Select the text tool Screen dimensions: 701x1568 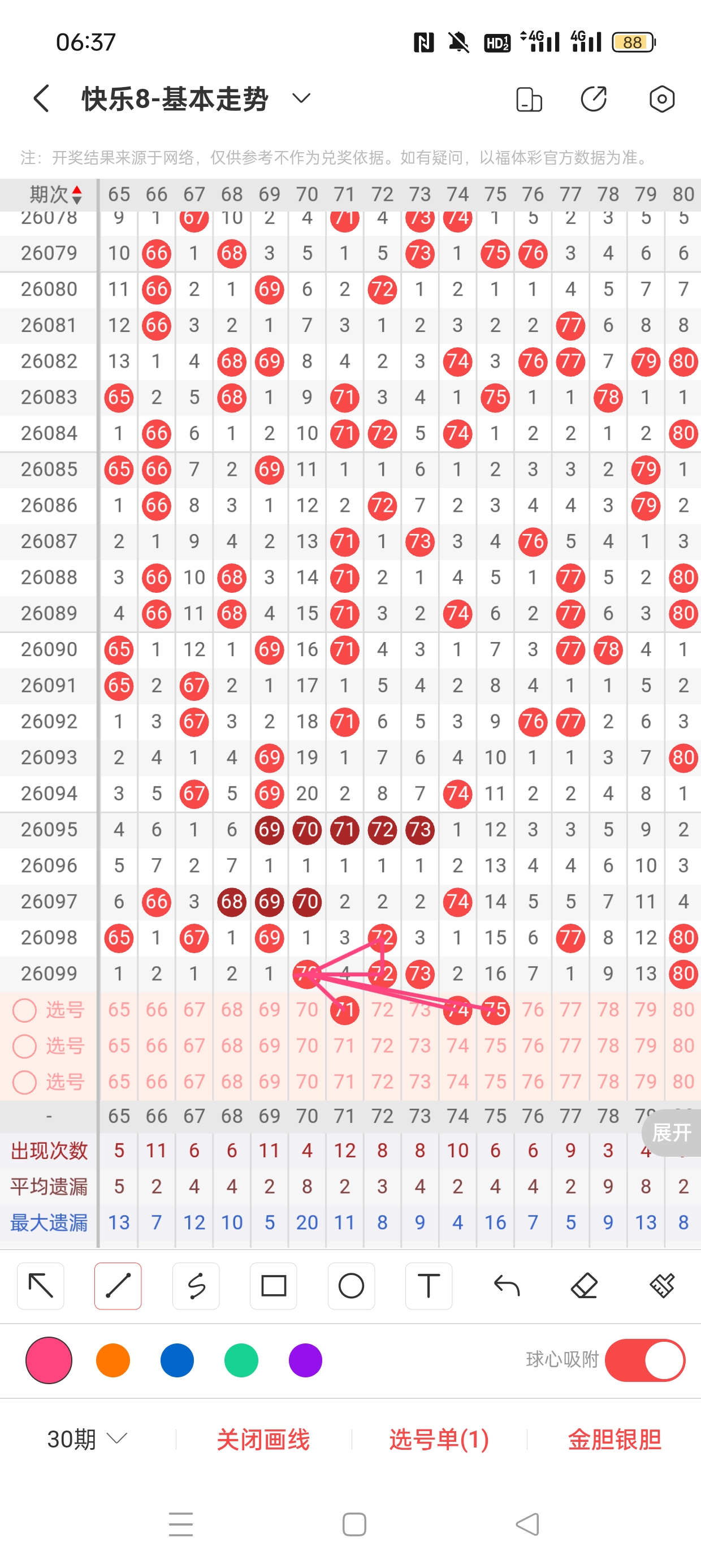429,1286
